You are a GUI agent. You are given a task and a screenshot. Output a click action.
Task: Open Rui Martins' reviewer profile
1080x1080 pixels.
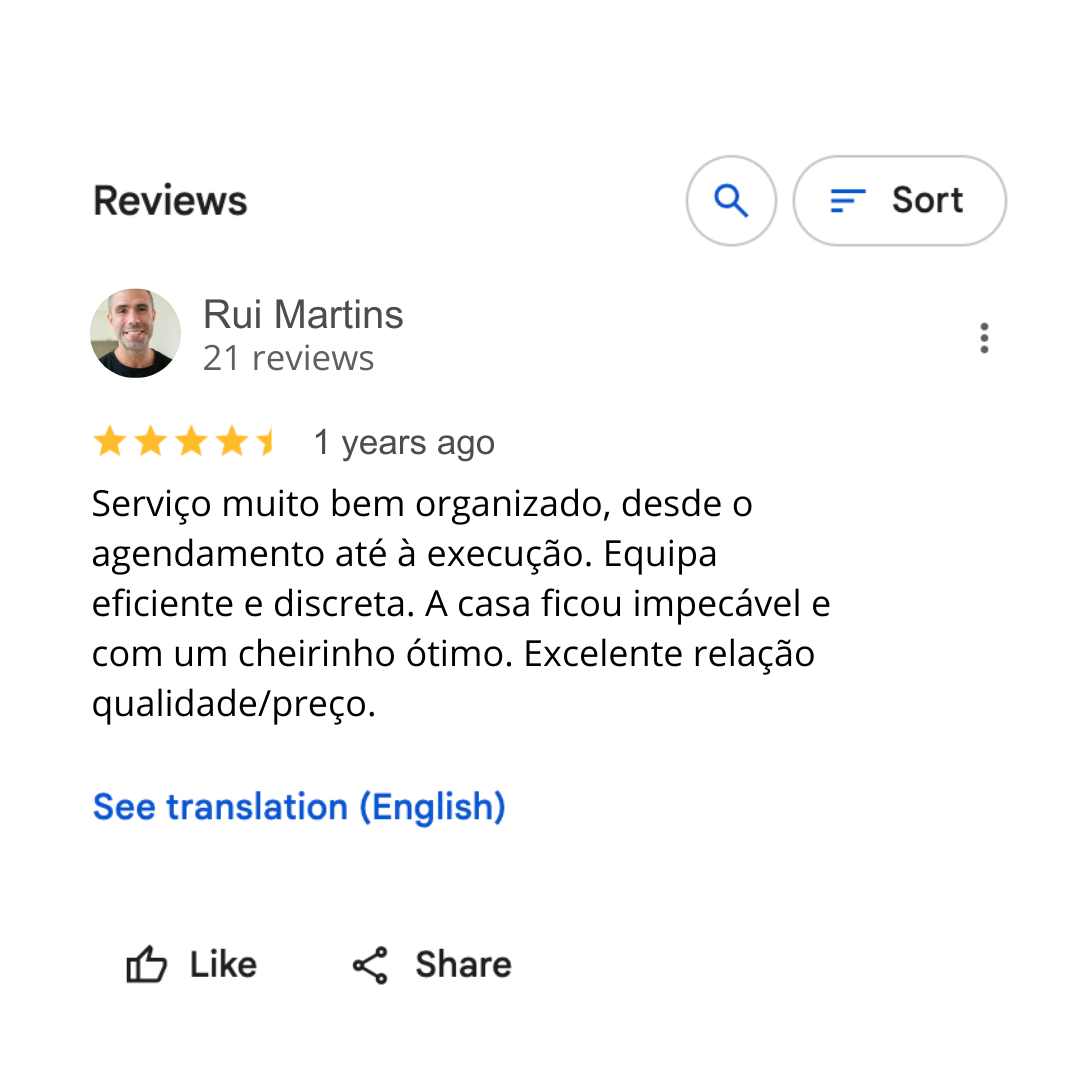tap(302, 315)
